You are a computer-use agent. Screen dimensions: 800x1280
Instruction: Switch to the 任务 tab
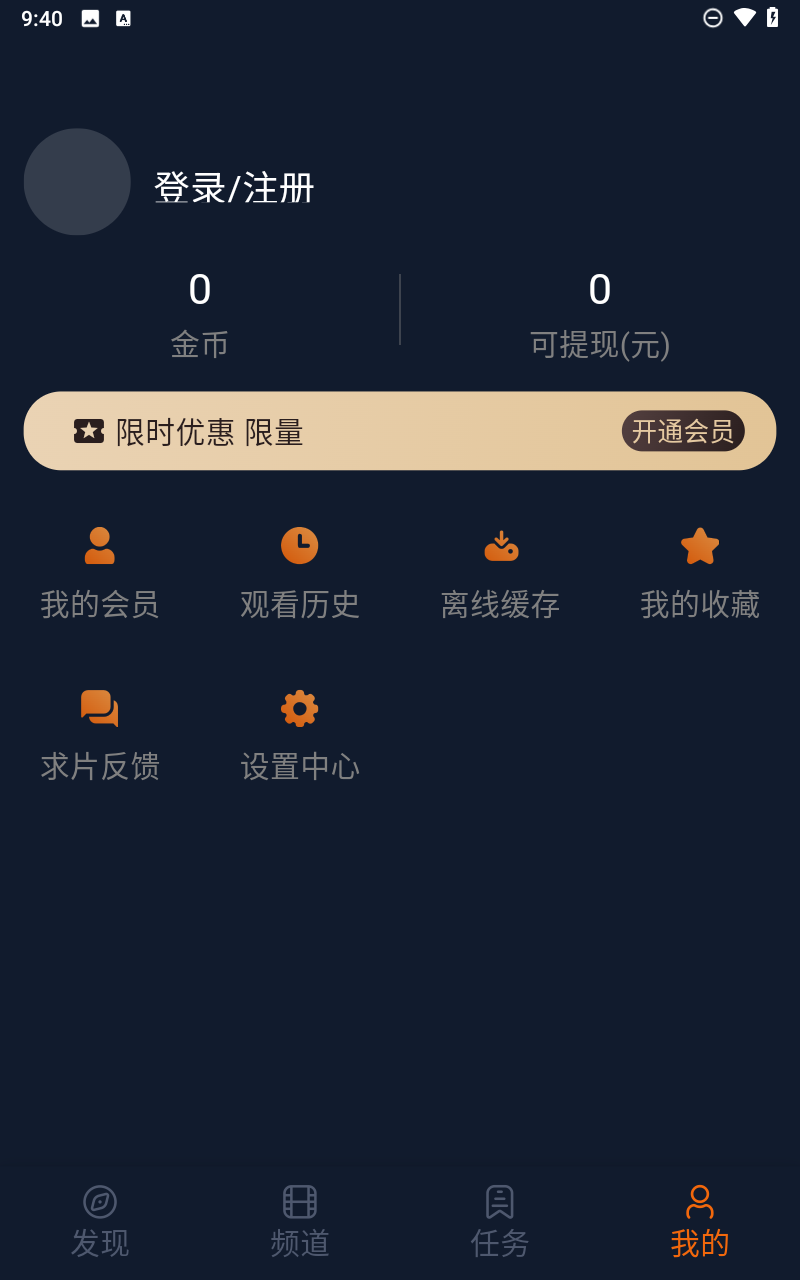pyautogui.click(x=500, y=1222)
